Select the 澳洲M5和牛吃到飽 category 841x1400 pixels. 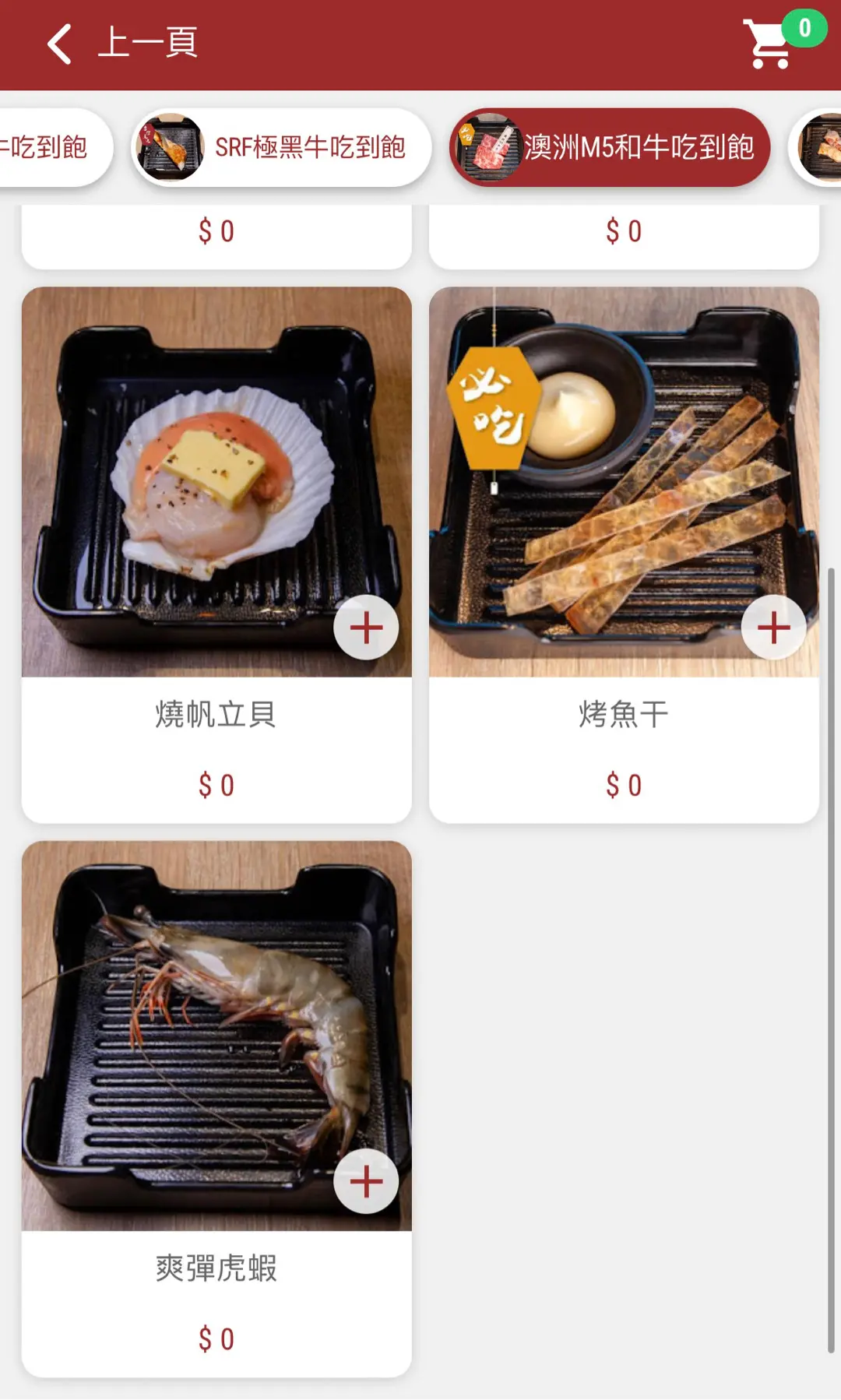tap(610, 147)
